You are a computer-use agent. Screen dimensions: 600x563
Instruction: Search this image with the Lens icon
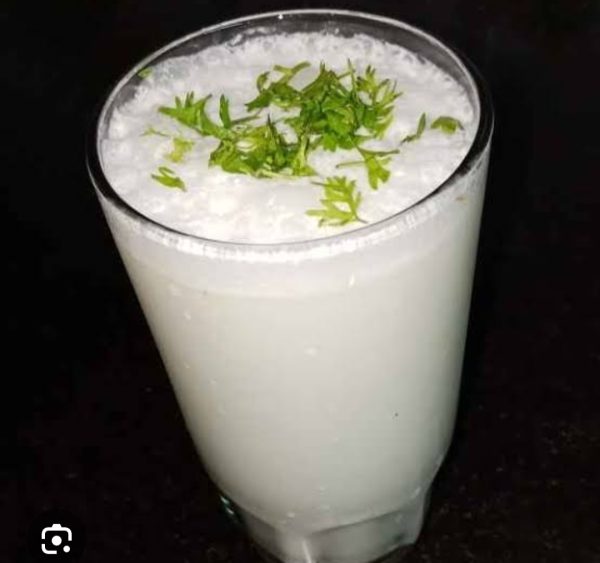pos(57,539)
